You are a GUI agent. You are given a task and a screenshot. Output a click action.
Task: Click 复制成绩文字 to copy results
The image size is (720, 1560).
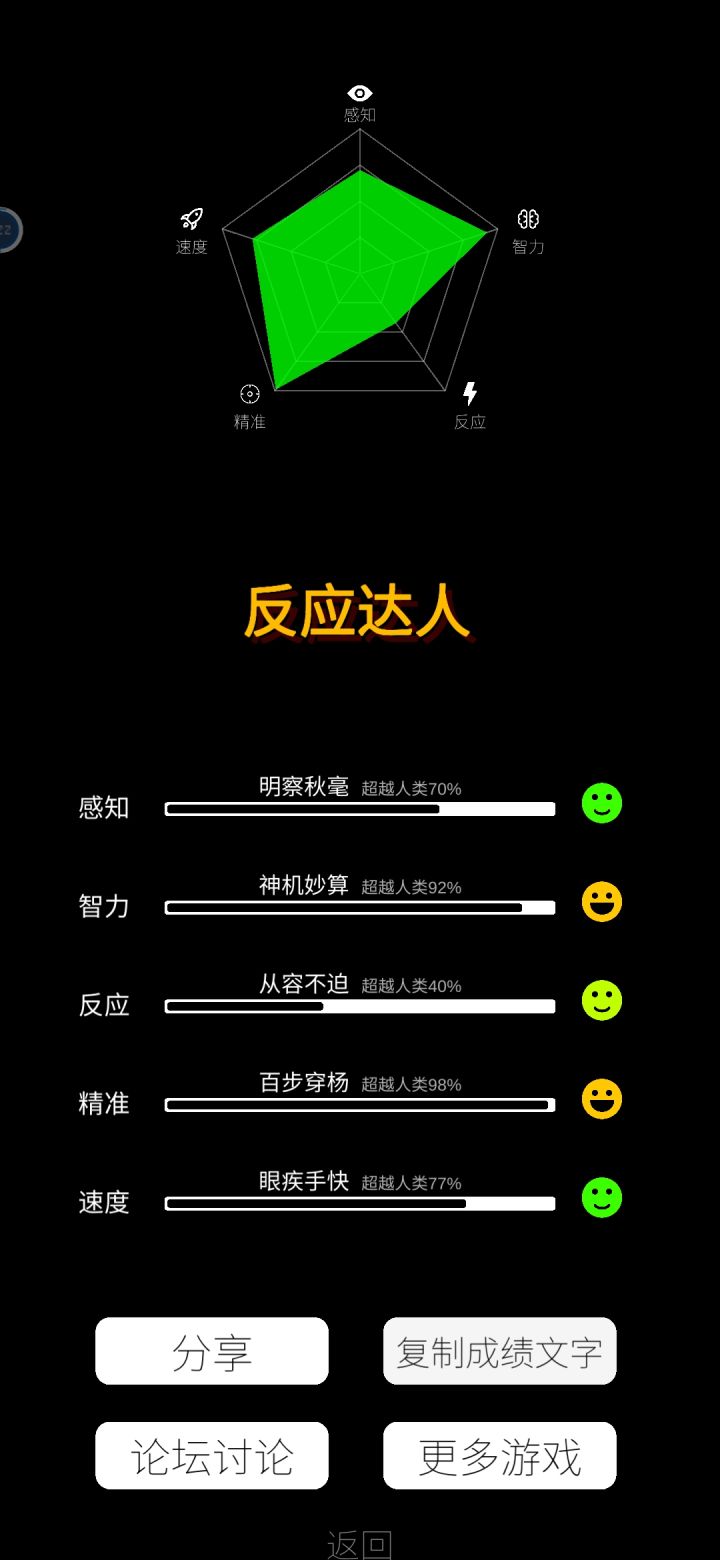coord(499,1351)
